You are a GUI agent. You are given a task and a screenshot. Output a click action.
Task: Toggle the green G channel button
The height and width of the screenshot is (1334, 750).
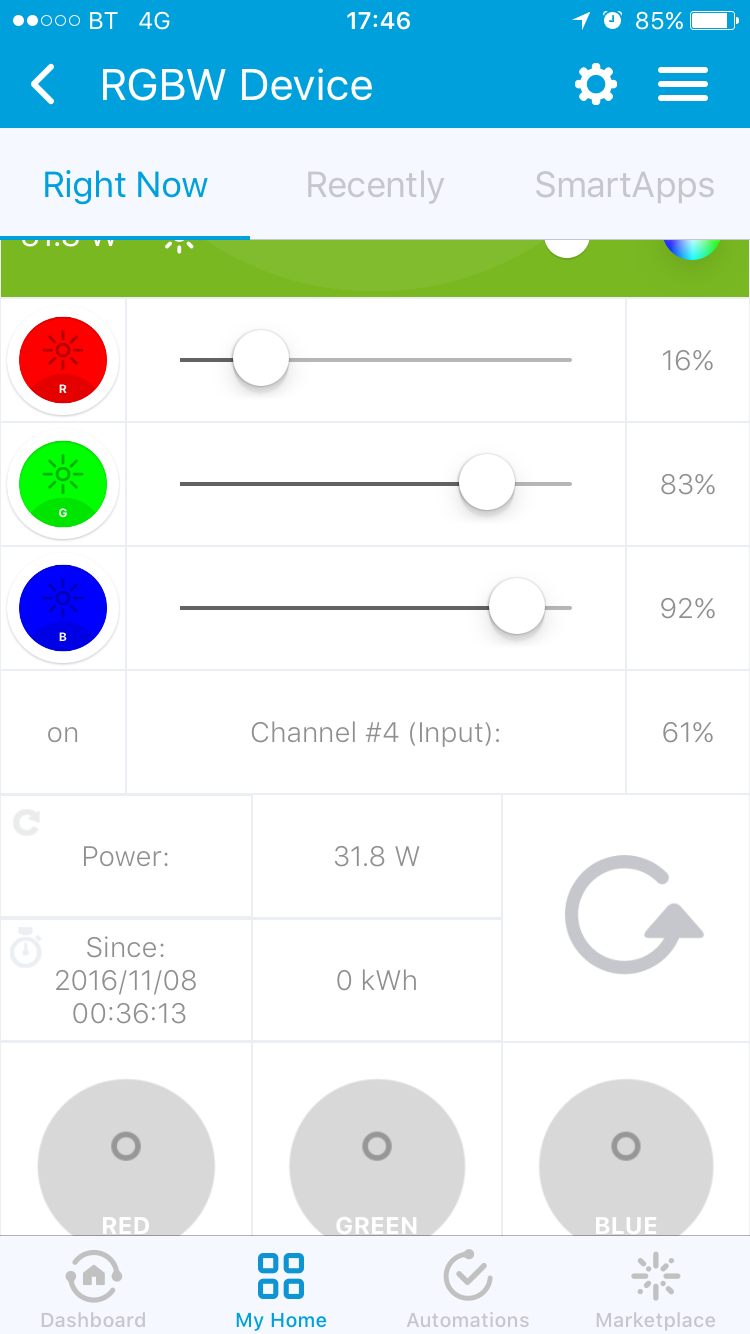click(x=63, y=484)
